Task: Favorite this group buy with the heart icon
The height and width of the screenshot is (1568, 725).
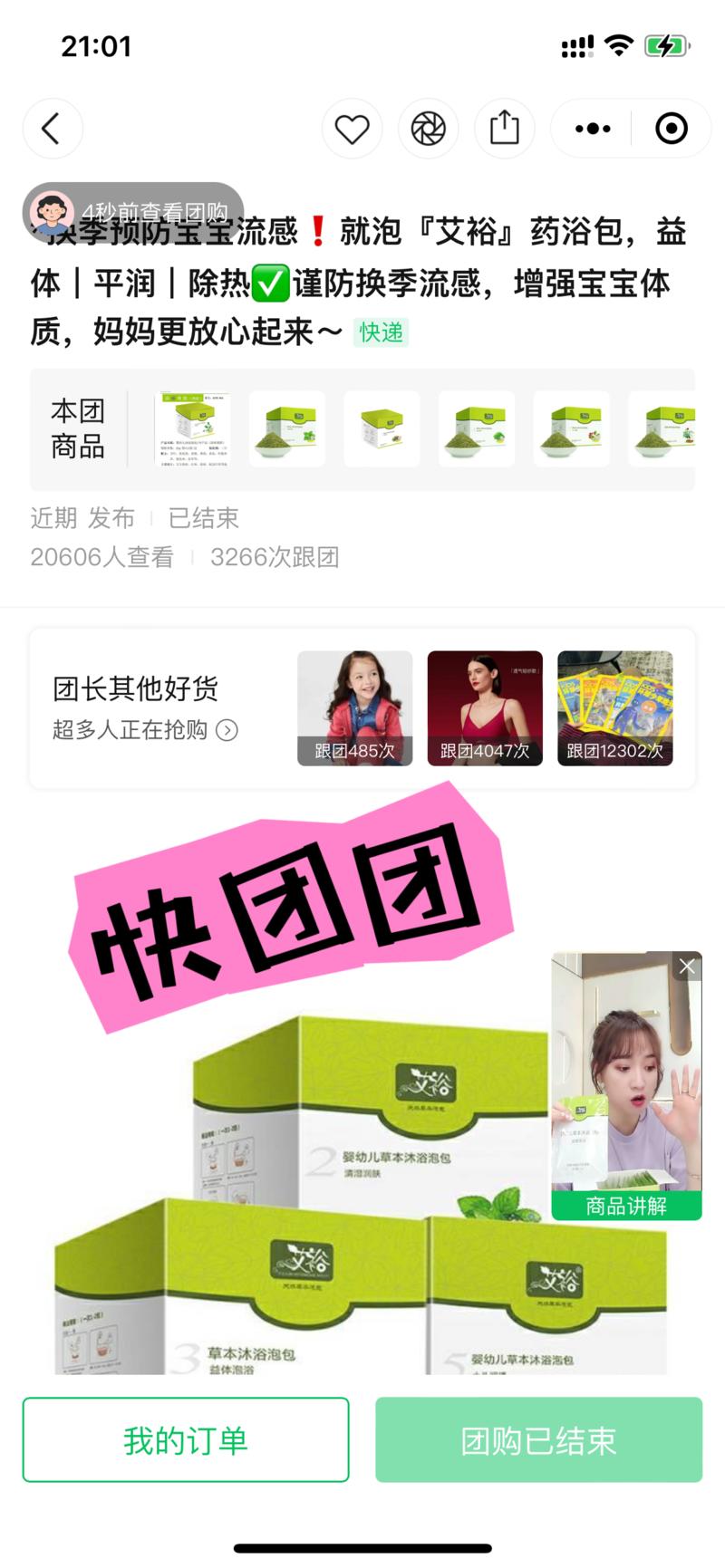Action: [x=352, y=129]
